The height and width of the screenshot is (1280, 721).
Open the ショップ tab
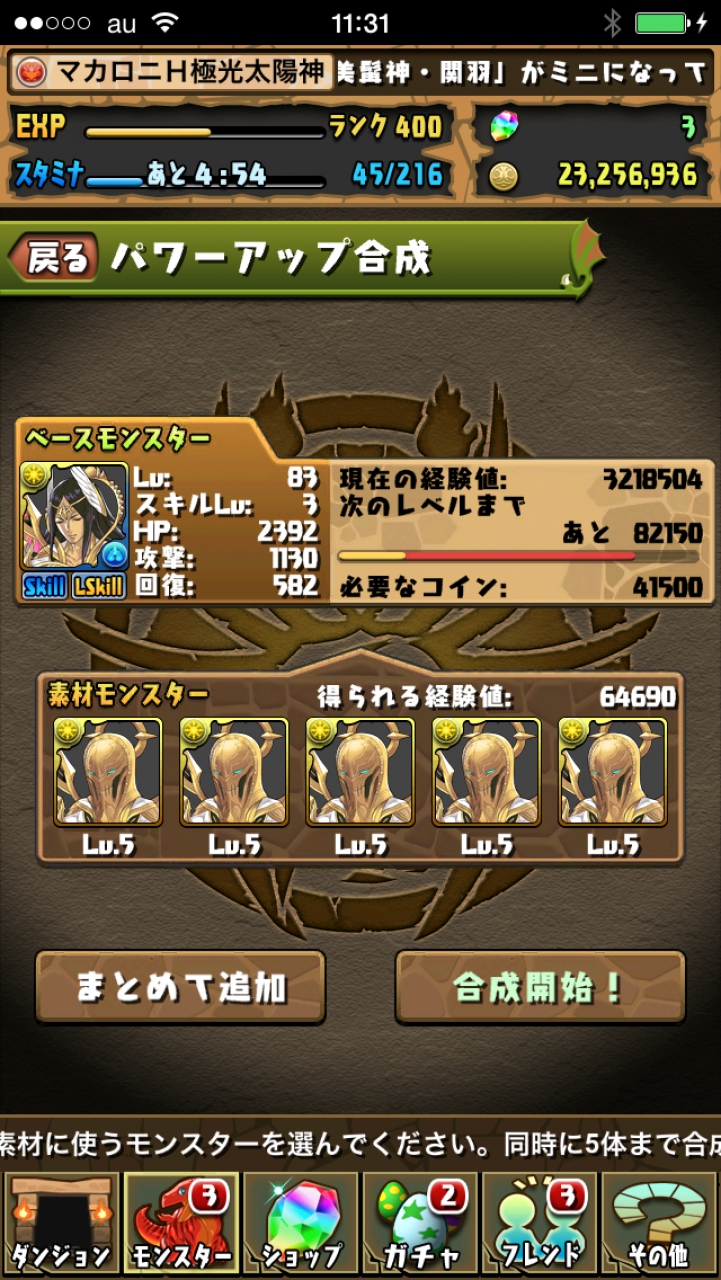[x=300, y=1224]
